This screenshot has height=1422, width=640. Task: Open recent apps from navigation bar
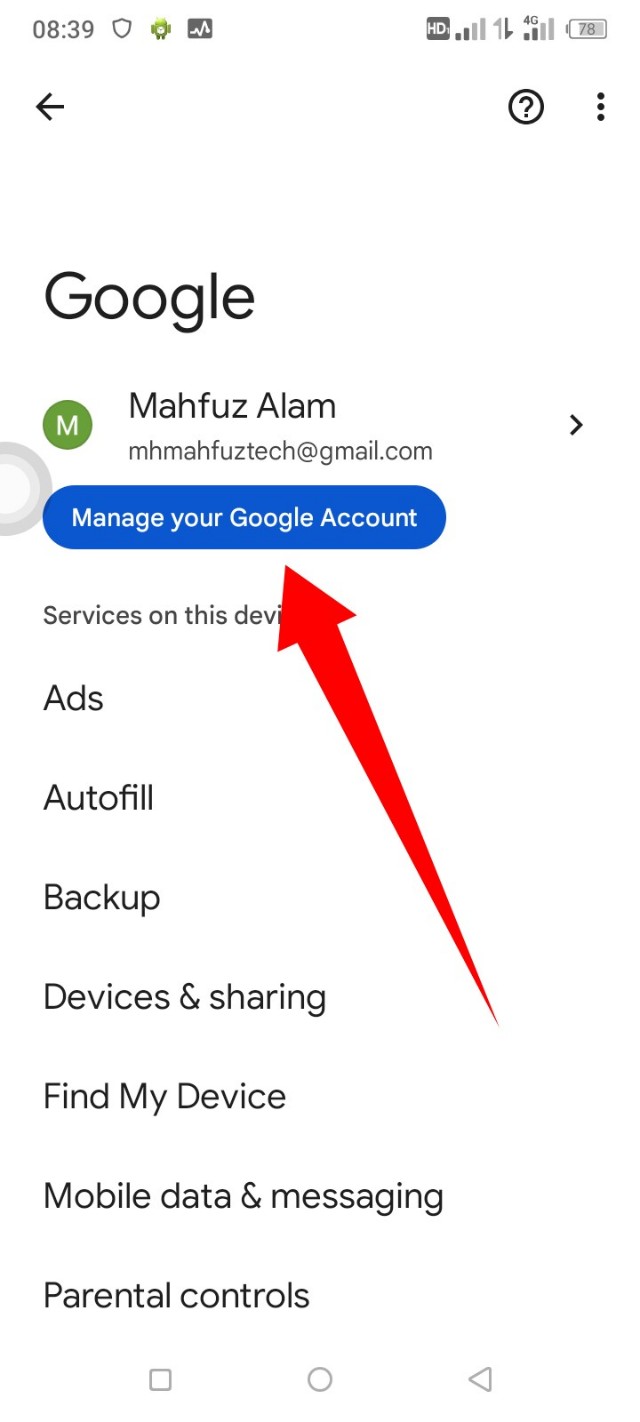pos(160,1380)
